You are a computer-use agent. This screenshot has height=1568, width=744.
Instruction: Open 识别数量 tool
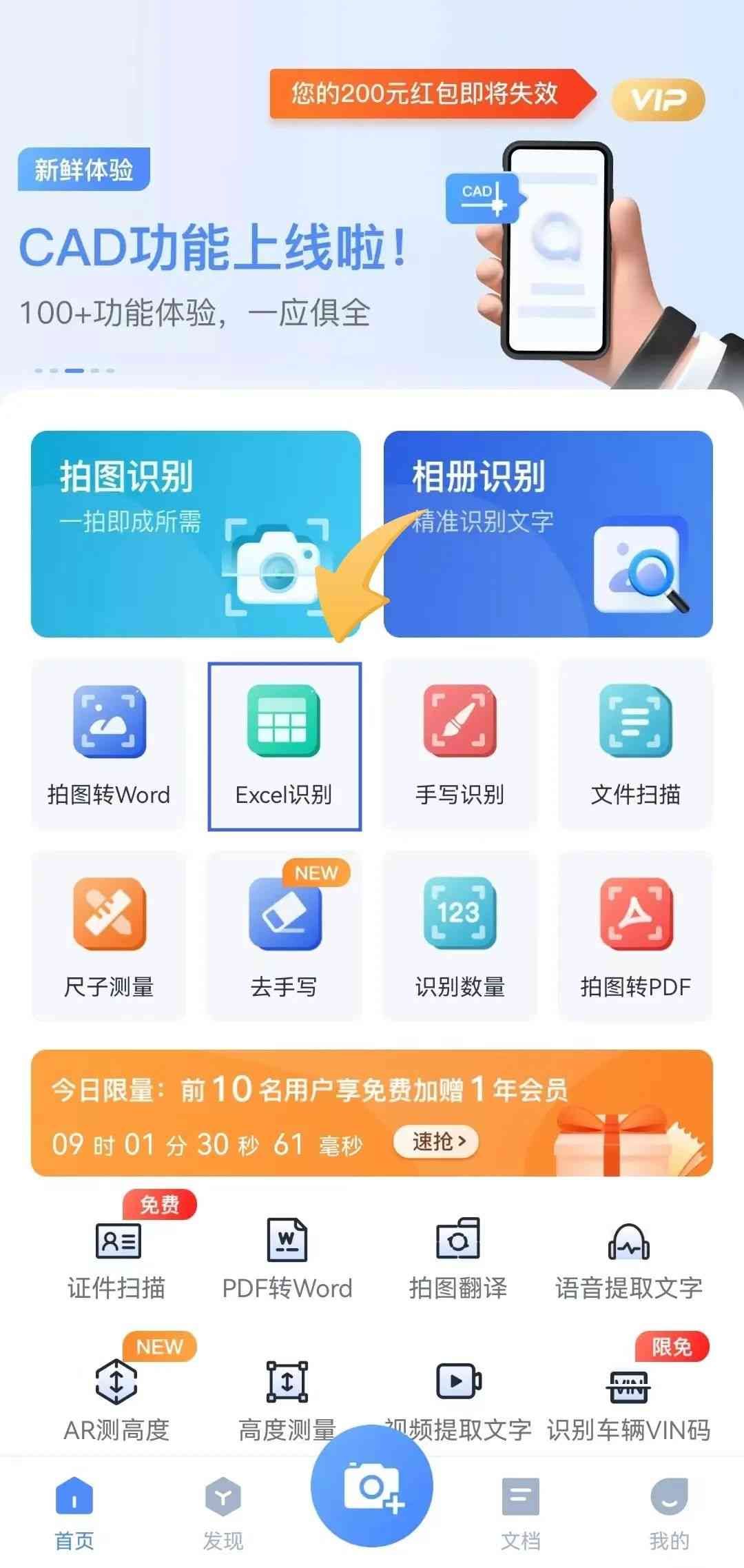[x=459, y=936]
